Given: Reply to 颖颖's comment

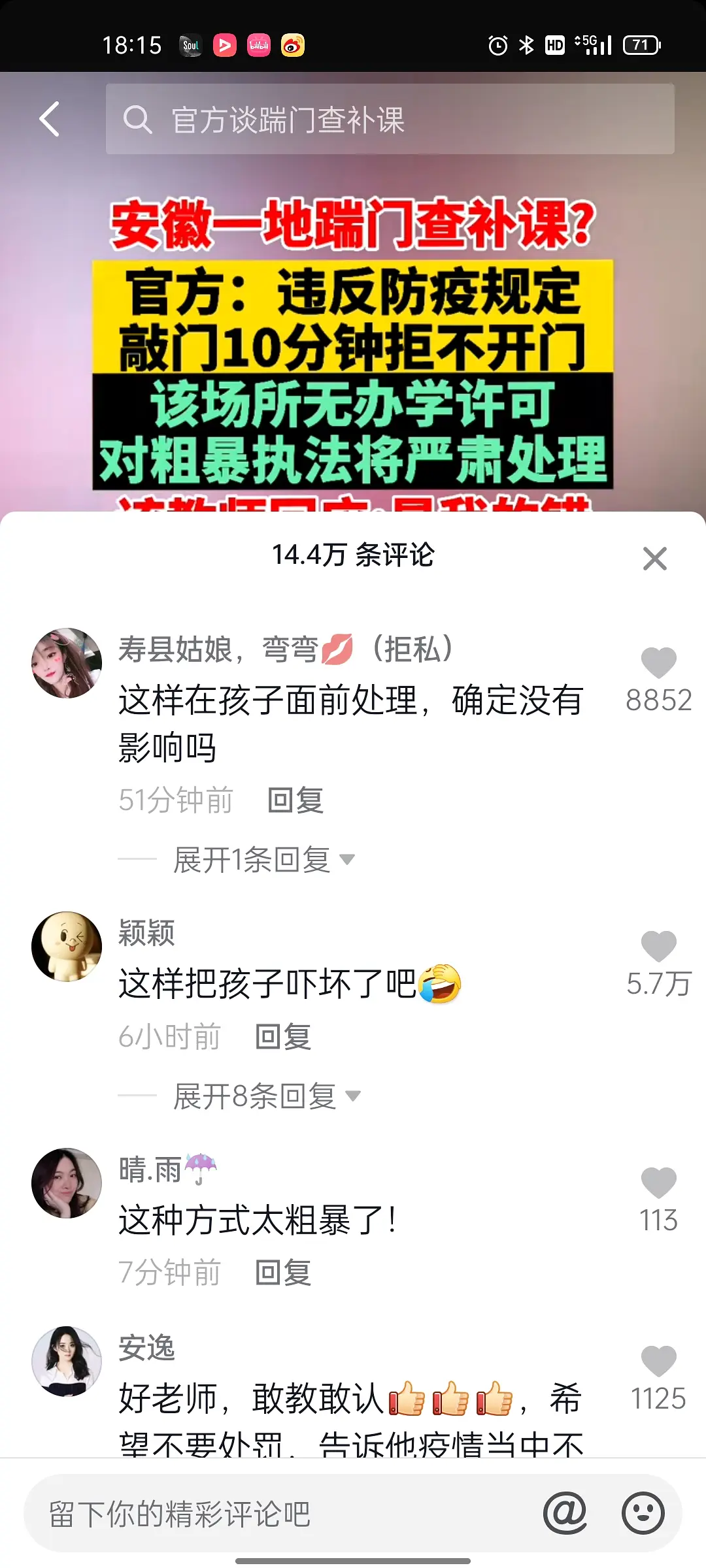Looking at the screenshot, I should click(283, 1037).
